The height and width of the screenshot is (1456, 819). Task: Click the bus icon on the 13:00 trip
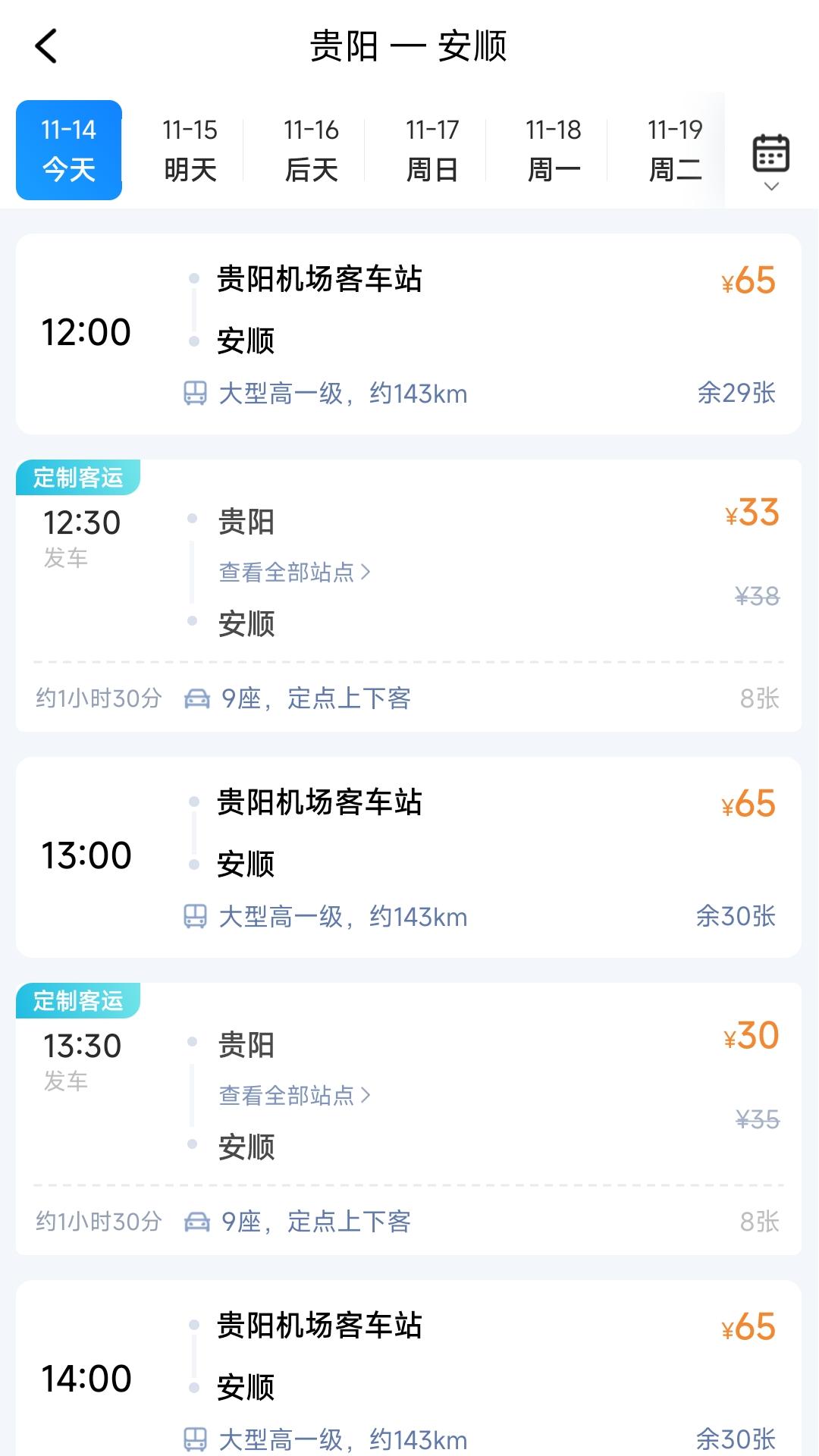[x=195, y=917]
